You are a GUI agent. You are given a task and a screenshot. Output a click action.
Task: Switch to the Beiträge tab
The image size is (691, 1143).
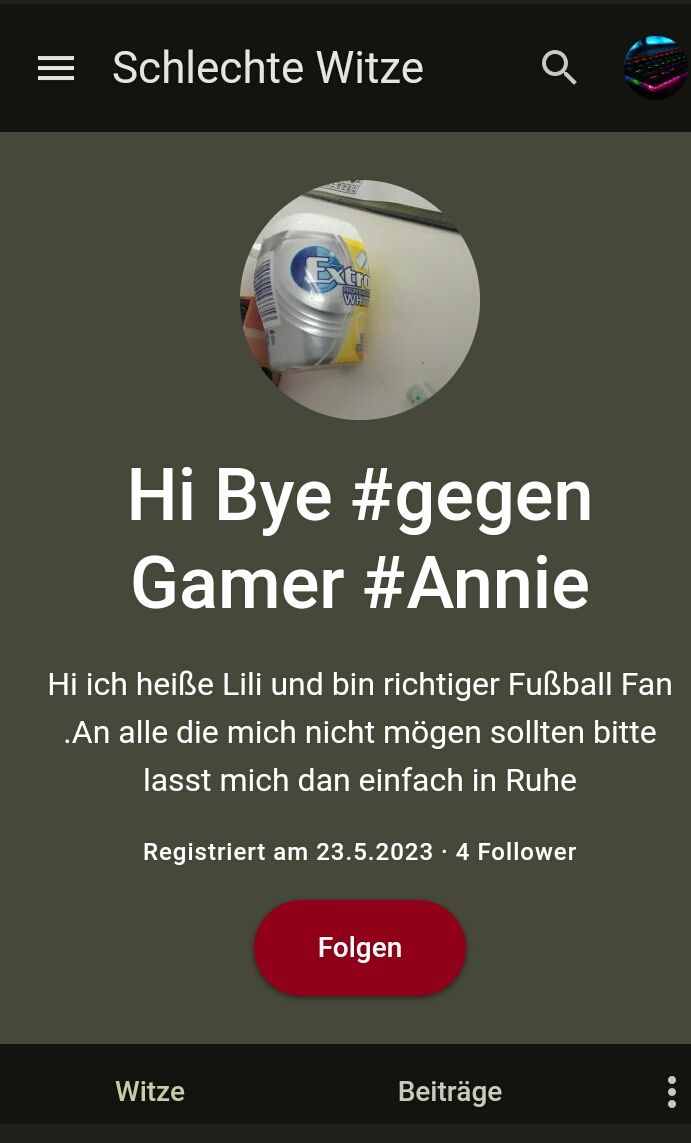coord(450,1091)
